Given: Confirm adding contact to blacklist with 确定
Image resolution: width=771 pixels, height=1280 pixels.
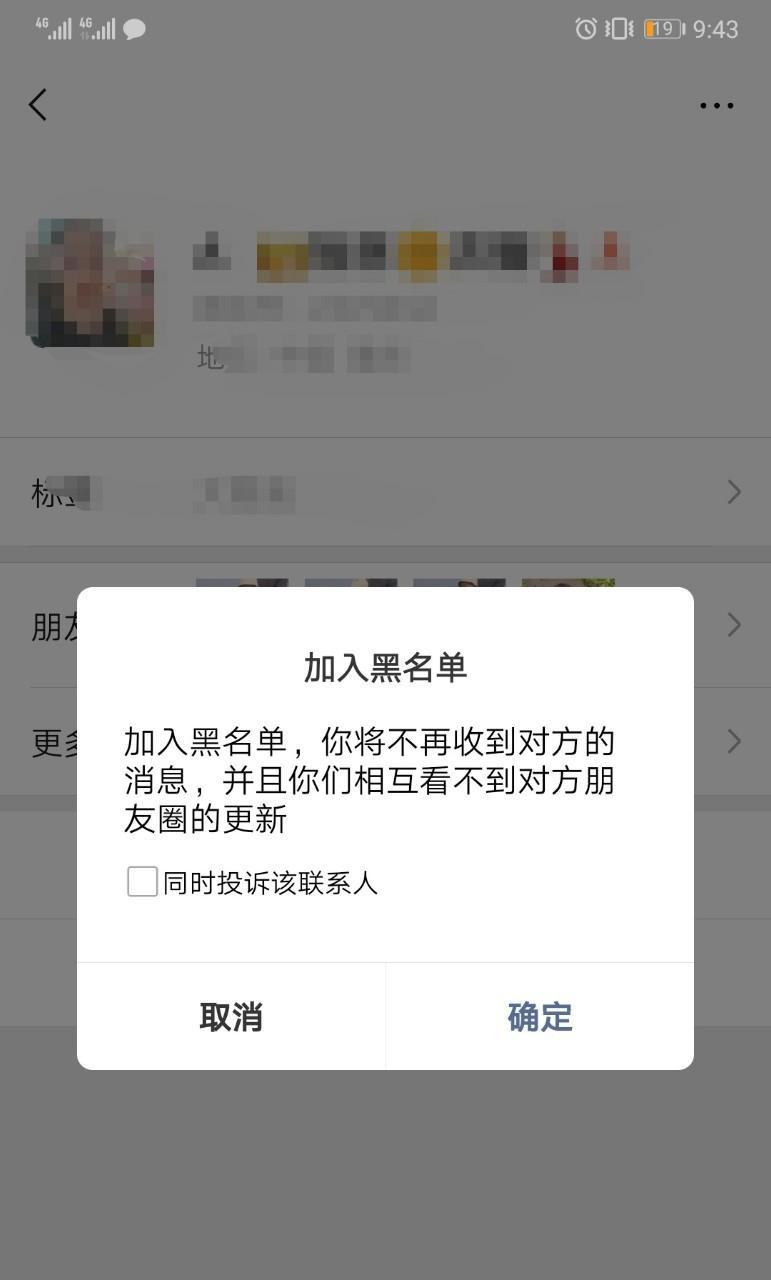Looking at the screenshot, I should tap(540, 1017).
